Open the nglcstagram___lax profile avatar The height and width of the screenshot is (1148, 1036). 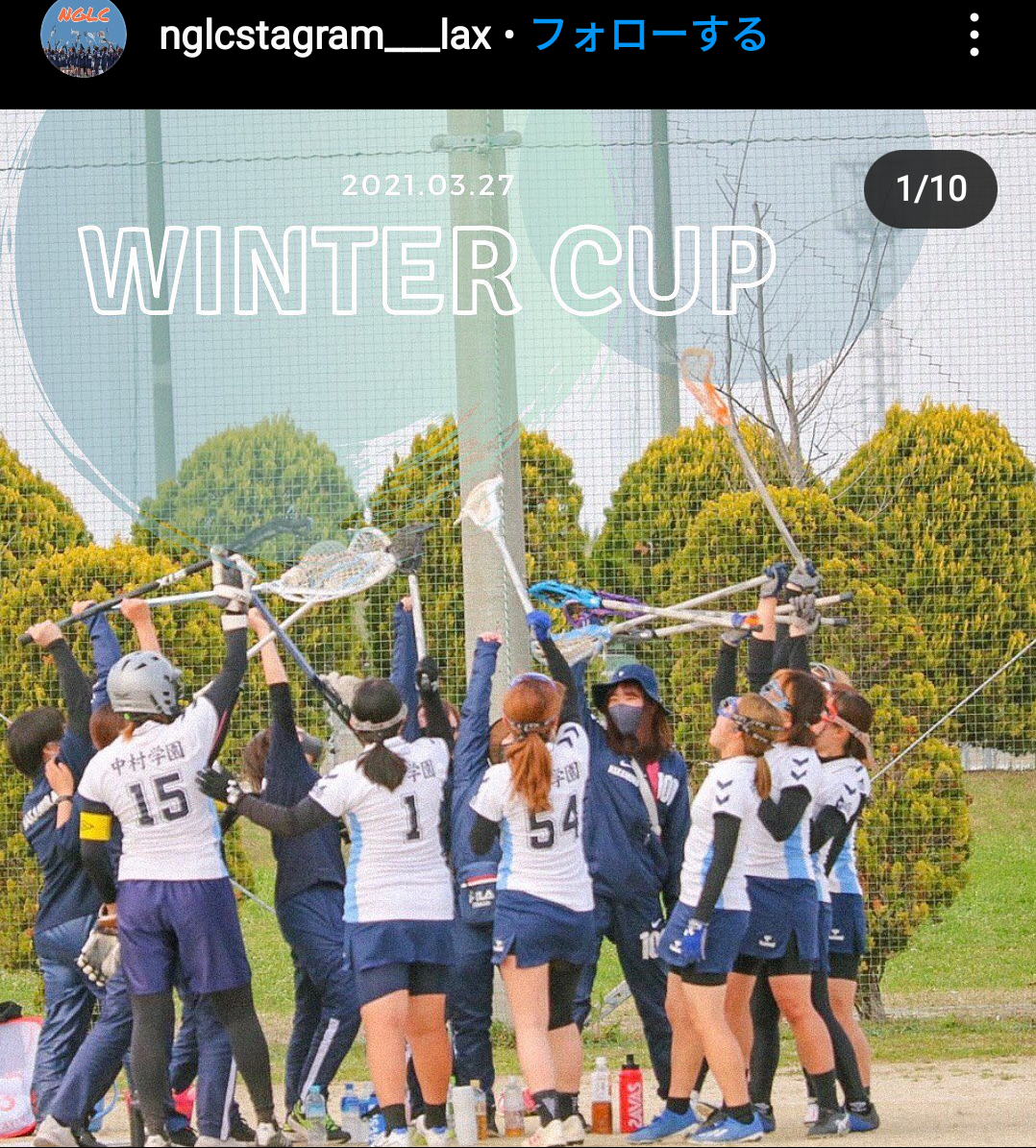pos(84,38)
